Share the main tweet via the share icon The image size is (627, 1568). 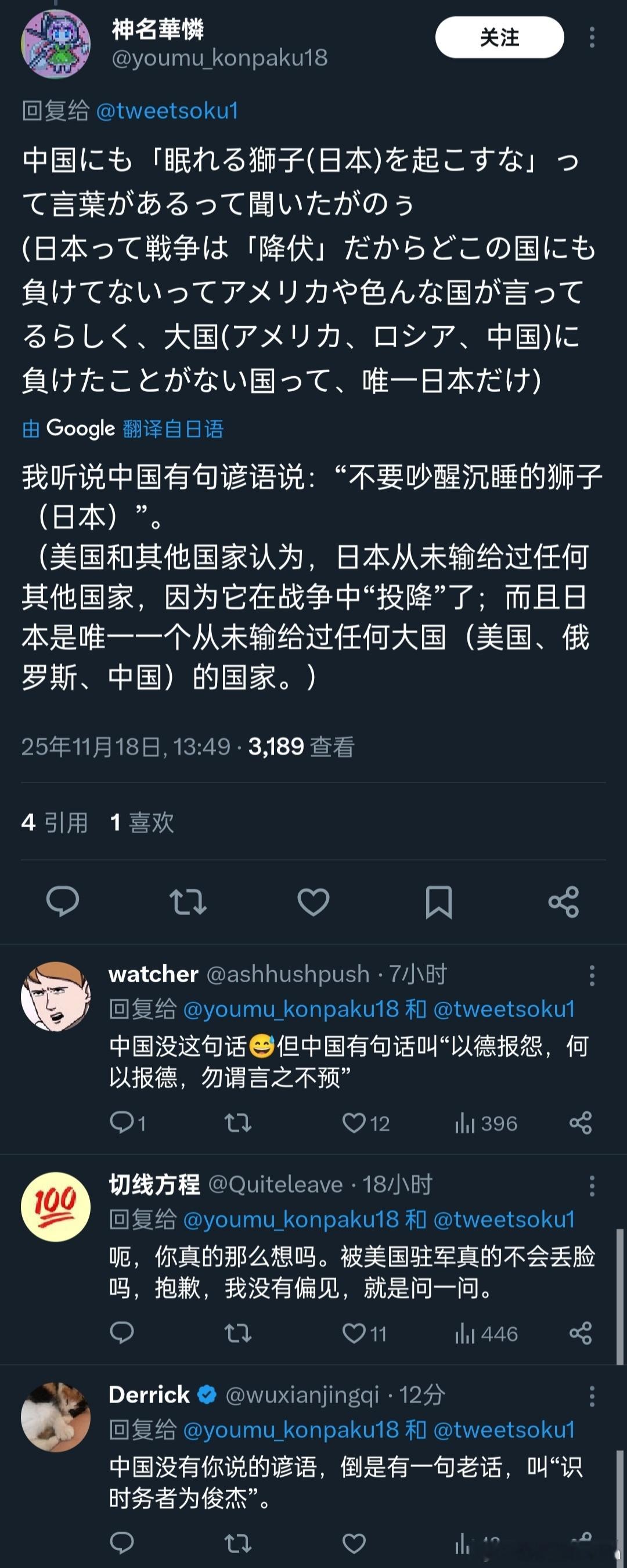[564, 903]
